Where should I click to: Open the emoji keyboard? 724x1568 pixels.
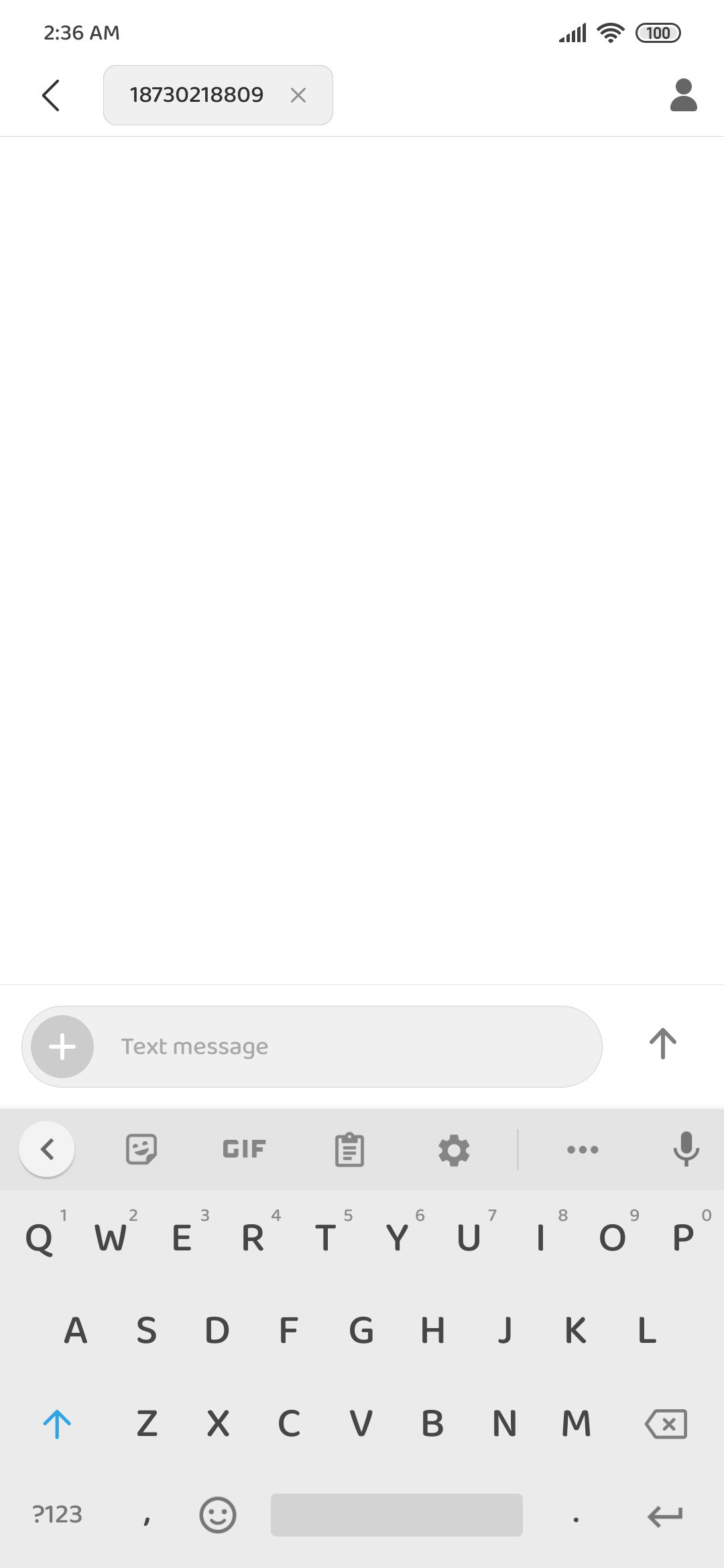tap(218, 1514)
